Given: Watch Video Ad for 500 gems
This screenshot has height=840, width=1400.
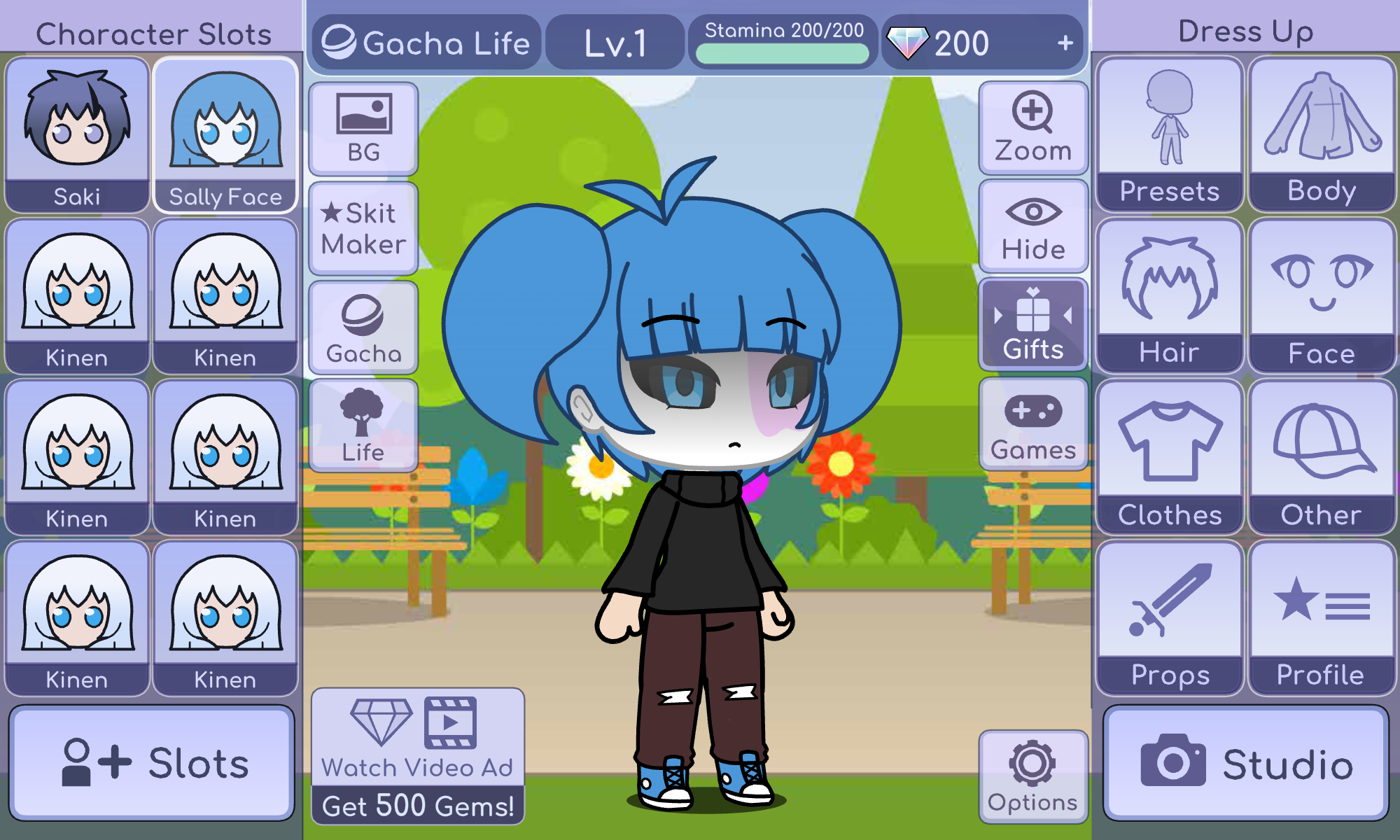Looking at the screenshot, I should [418, 756].
